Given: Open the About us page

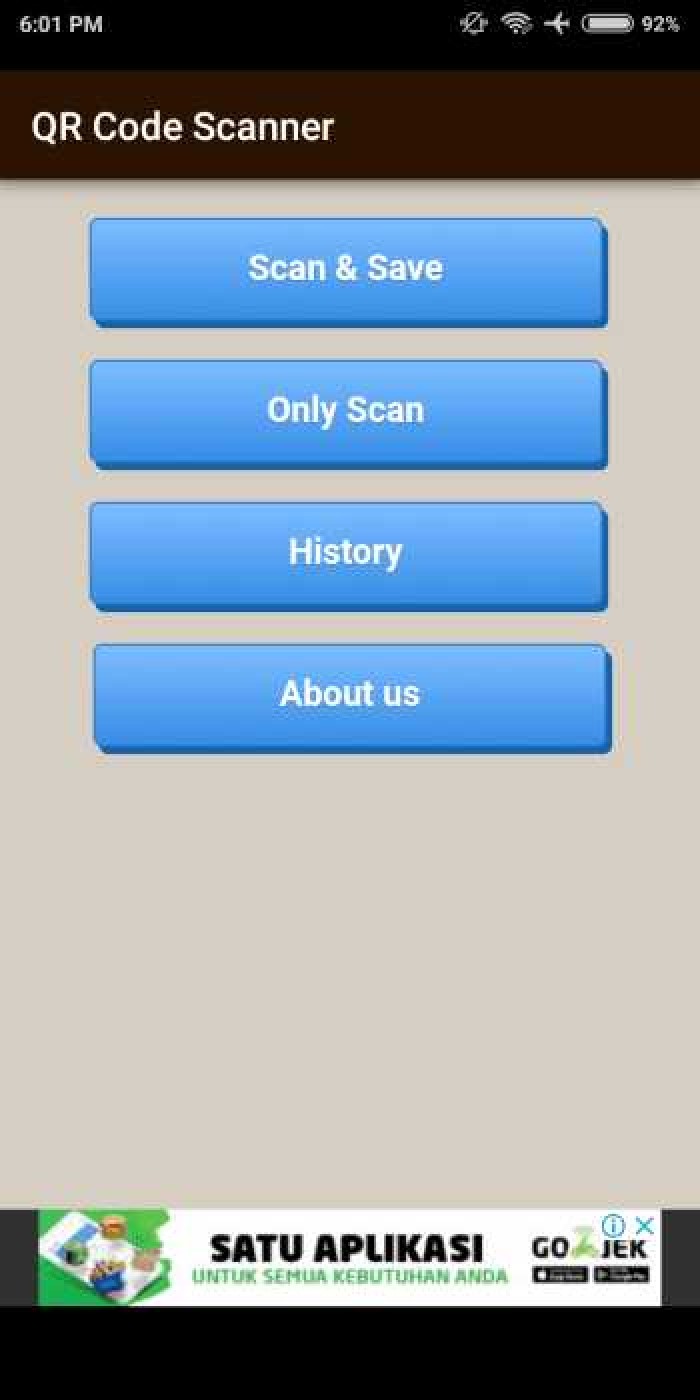Looking at the screenshot, I should point(351,696).
